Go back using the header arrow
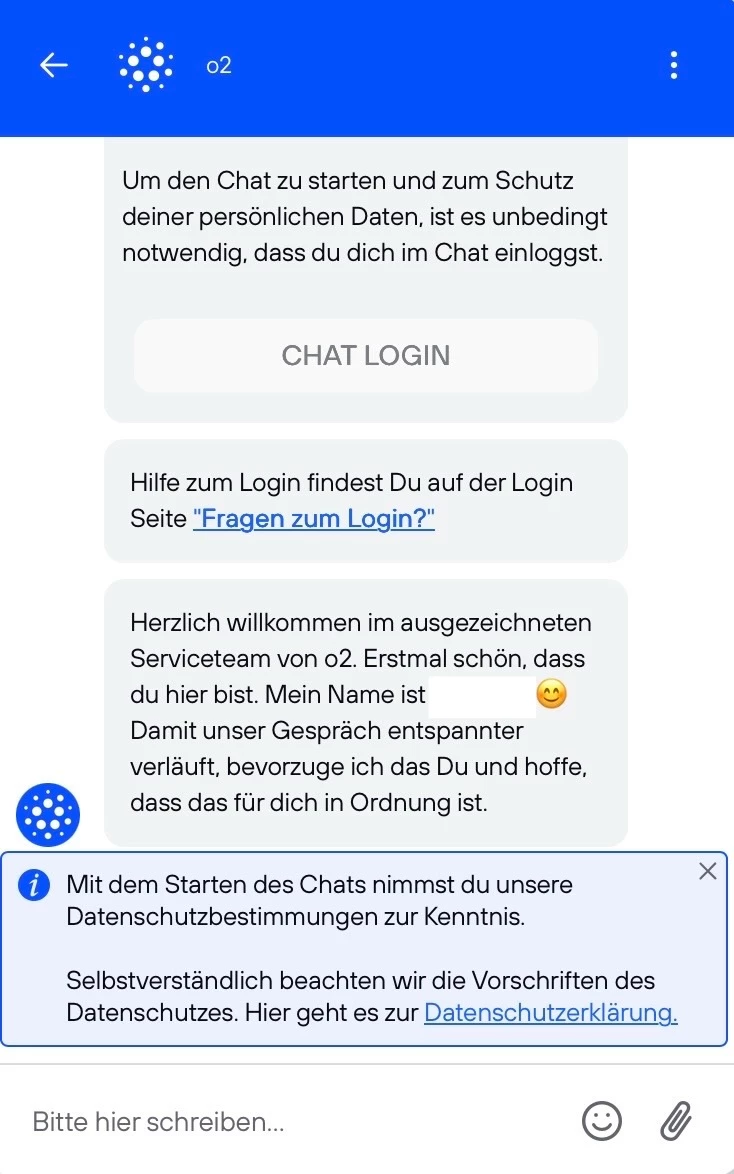 click(54, 66)
